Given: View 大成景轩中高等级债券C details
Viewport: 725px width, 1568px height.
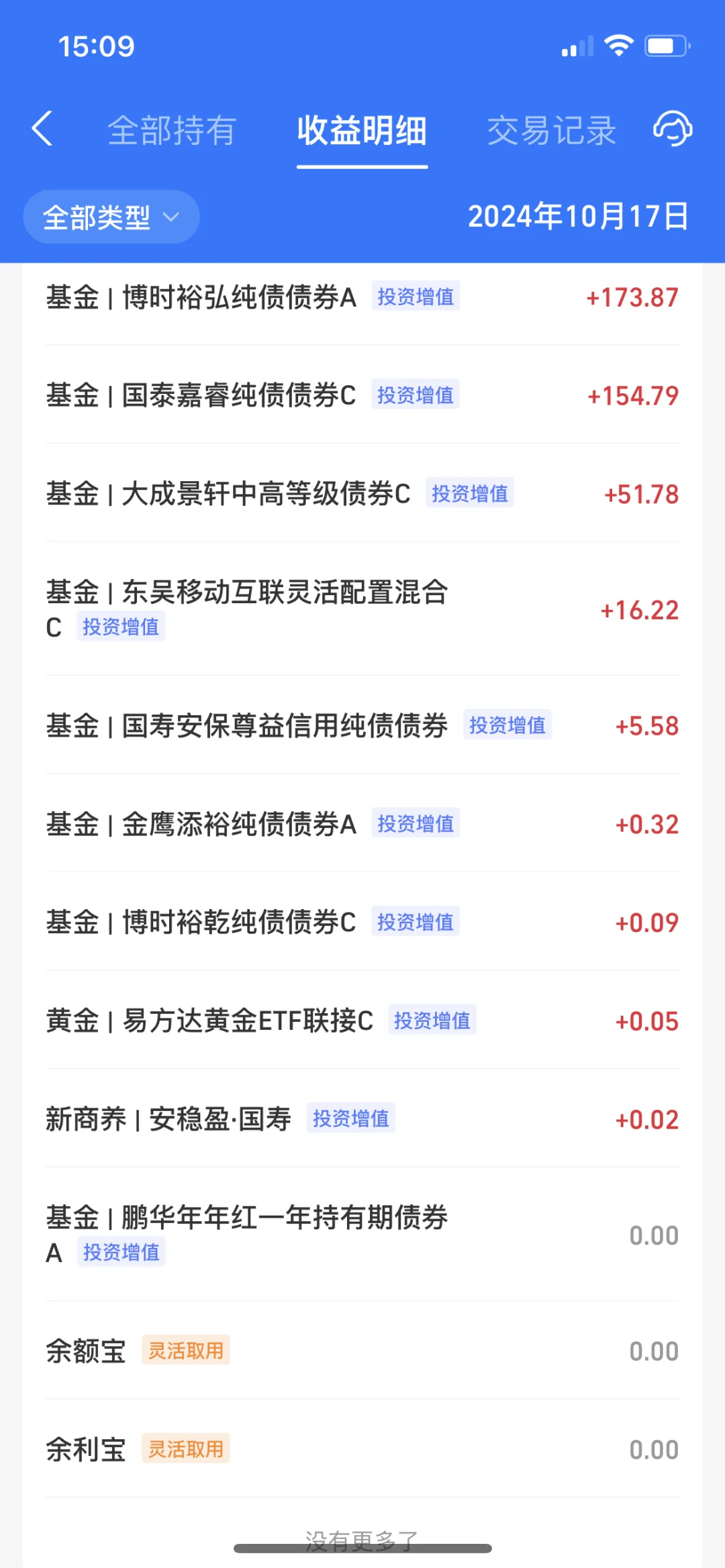Looking at the screenshot, I should pos(362,494).
